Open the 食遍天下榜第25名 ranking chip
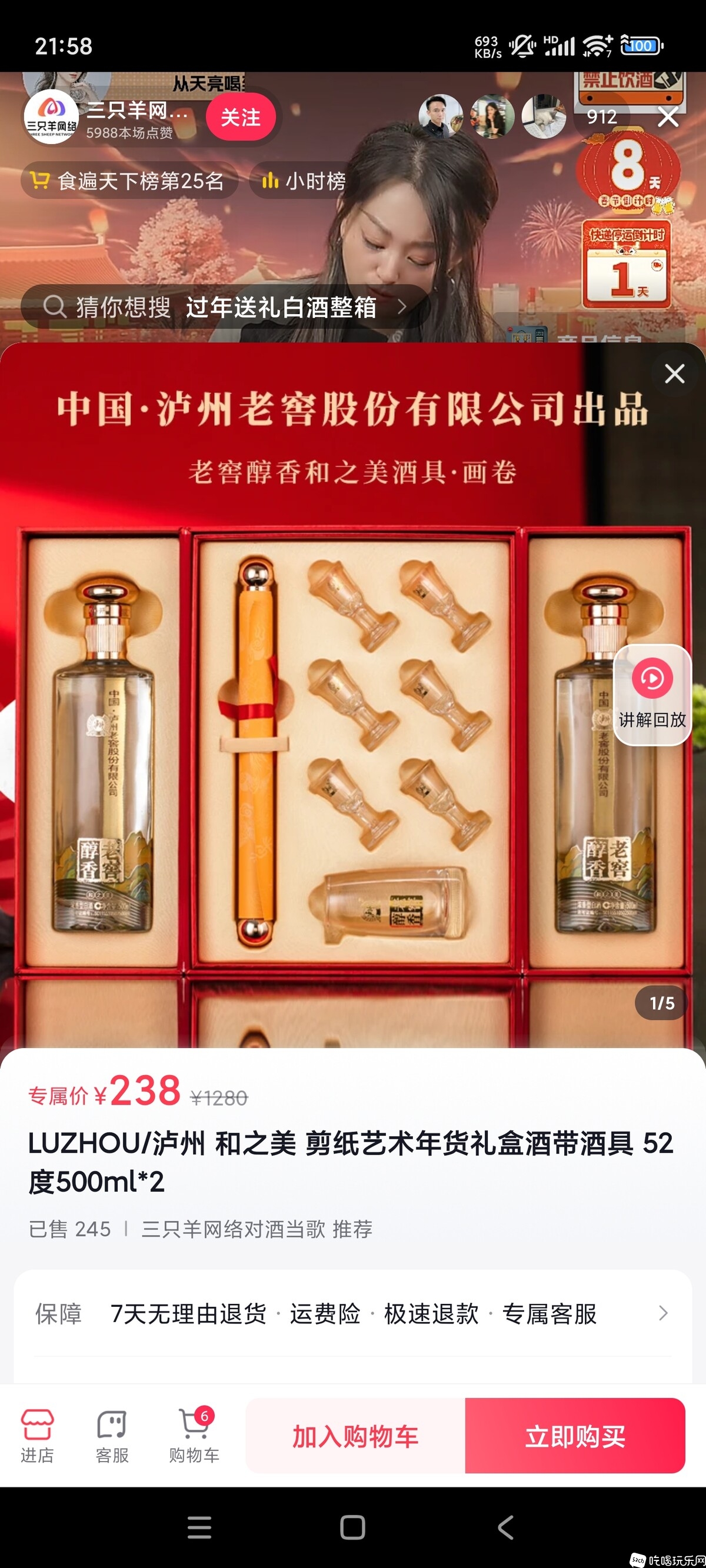The image size is (706, 1568). [129, 181]
